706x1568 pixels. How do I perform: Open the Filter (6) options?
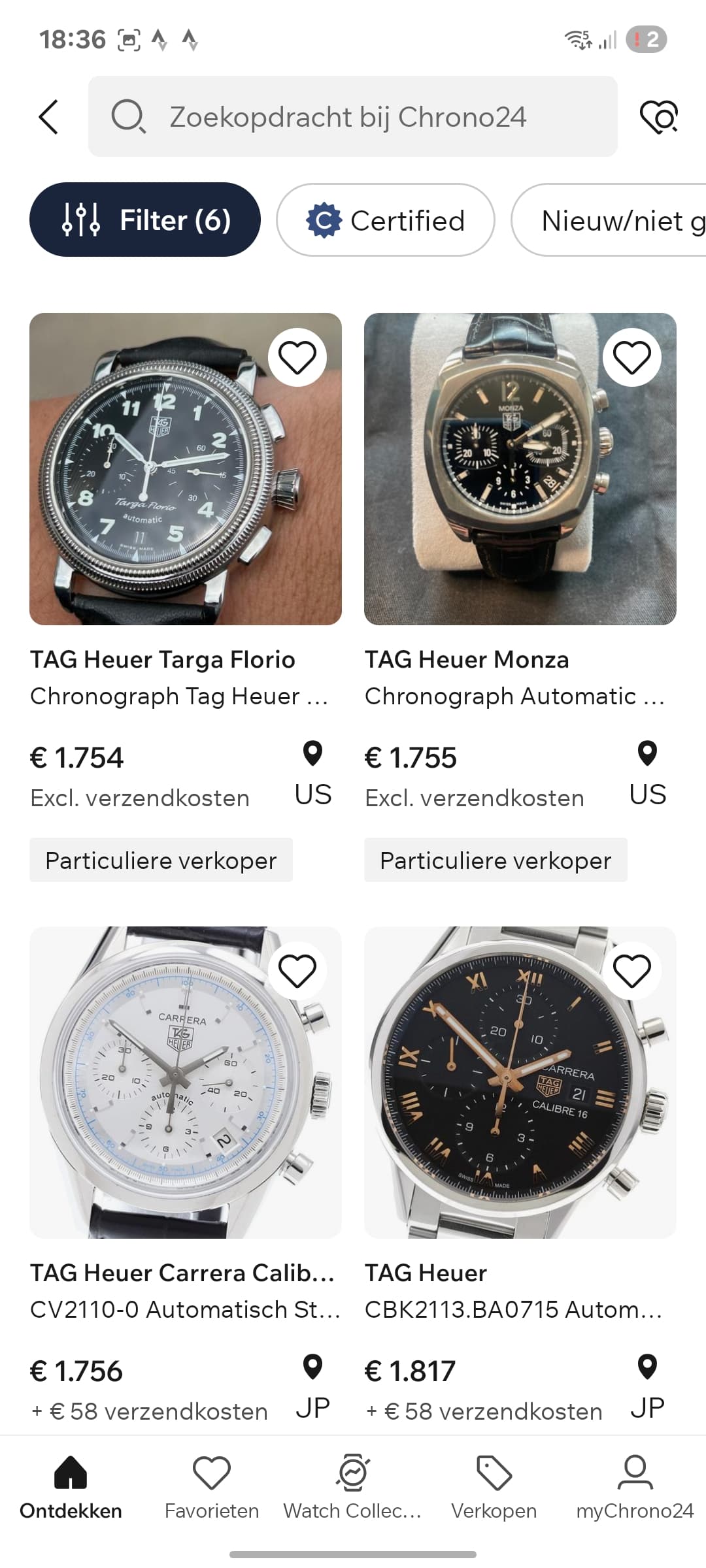[x=145, y=220]
